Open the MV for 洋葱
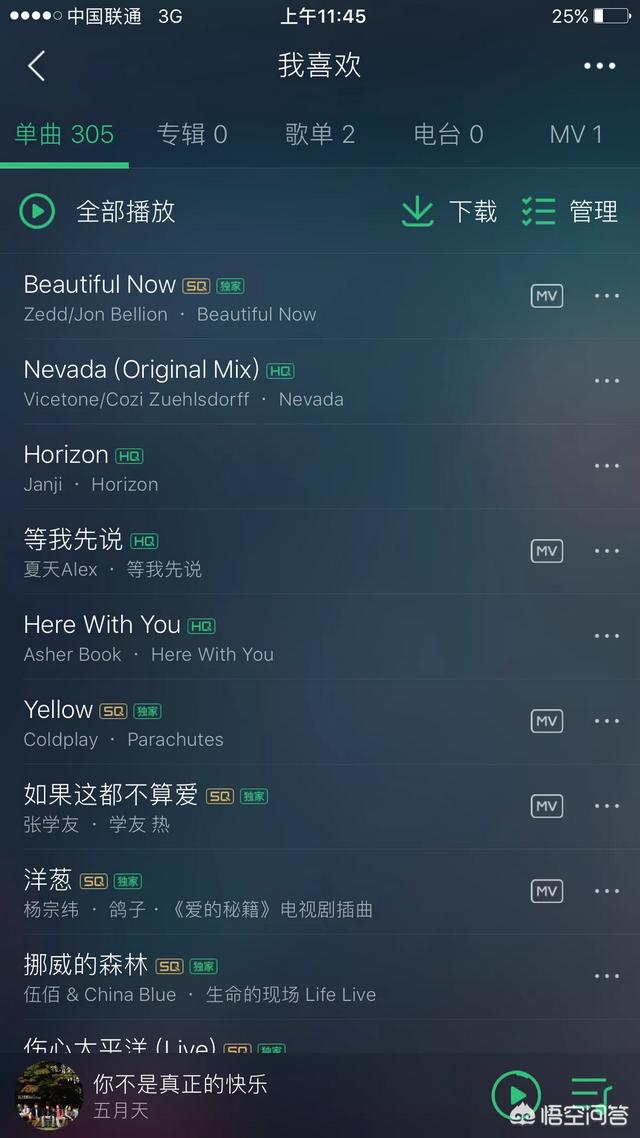This screenshot has height=1138, width=640. pyautogui.click(x=546, y=891)
